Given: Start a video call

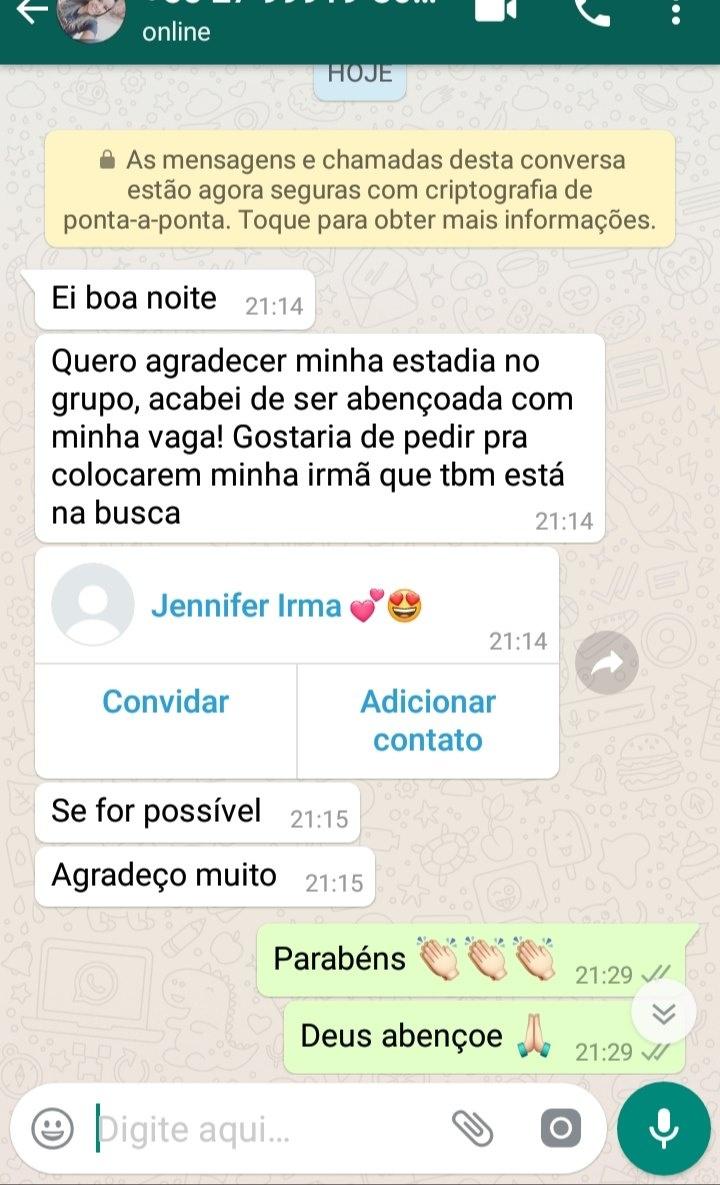Looking at the screenshot, I should pos(495,10).
